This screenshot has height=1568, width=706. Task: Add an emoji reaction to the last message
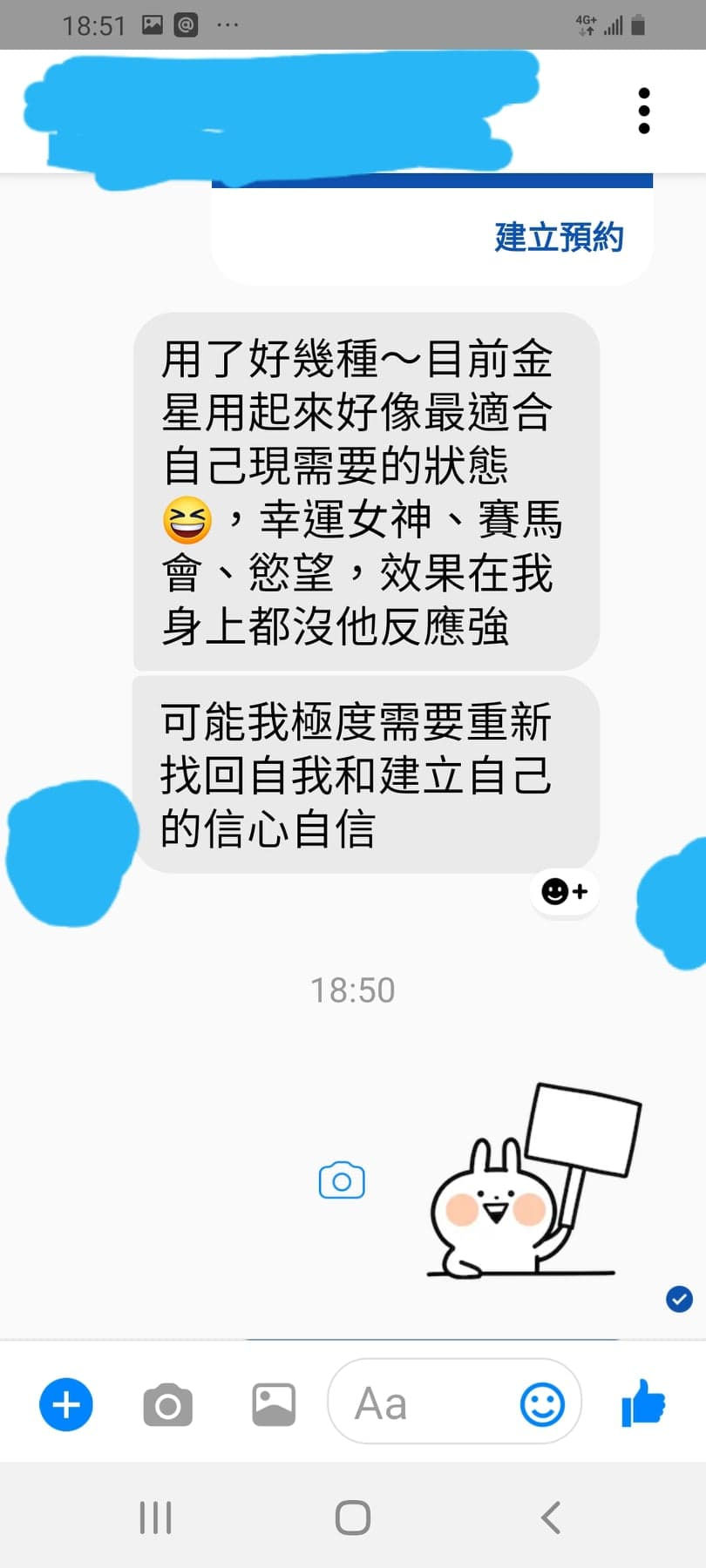(x=565, y=891)
